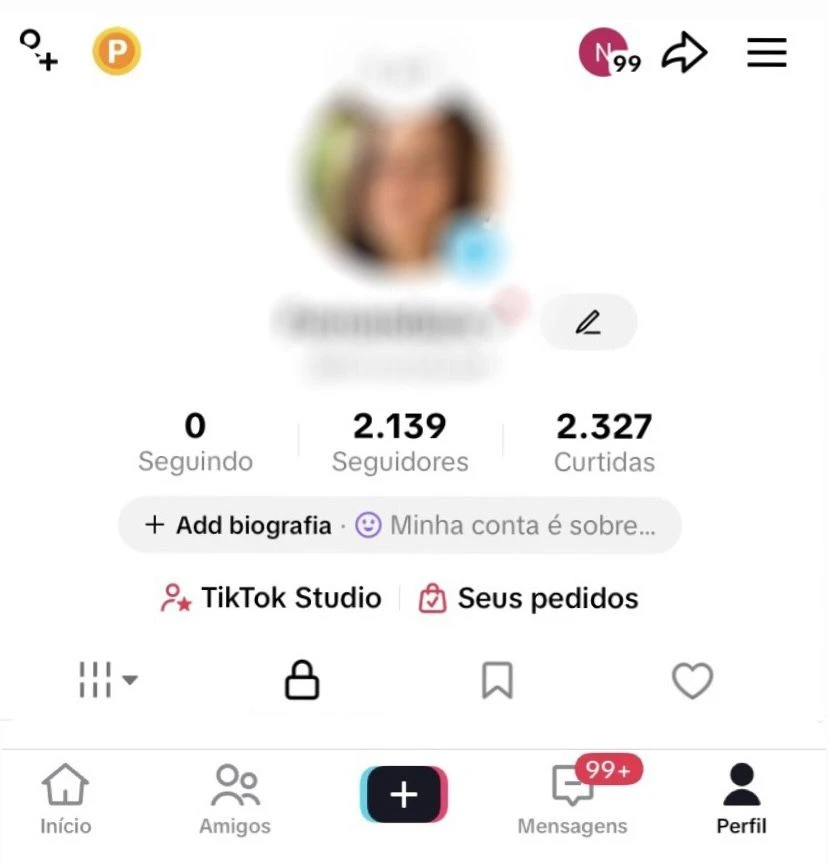Open the hamburger menu
Screen dimensions: 828x867
[x=767, y=53]
